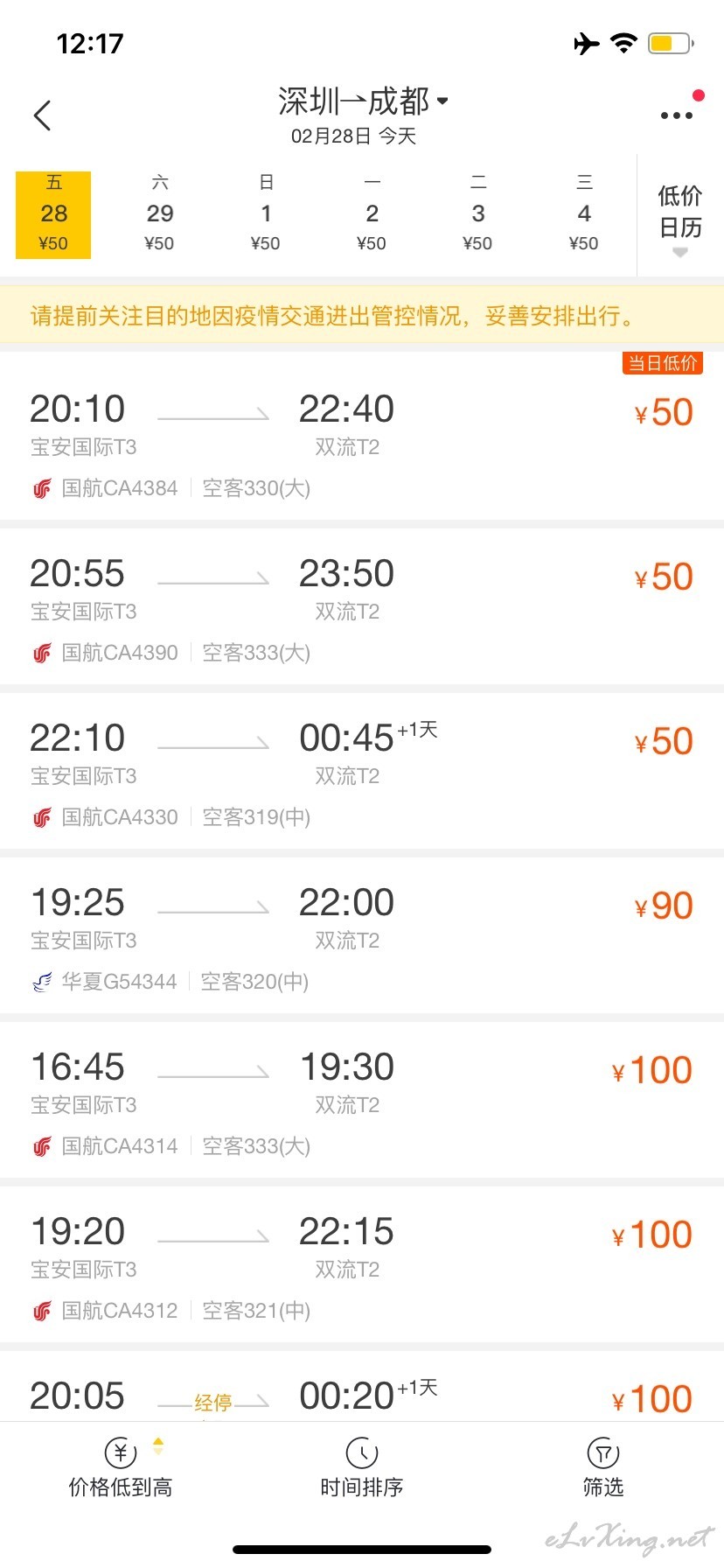
Task: Open 华夏 G54344 flight at 19:25
Action: click(x=362, y=931)
